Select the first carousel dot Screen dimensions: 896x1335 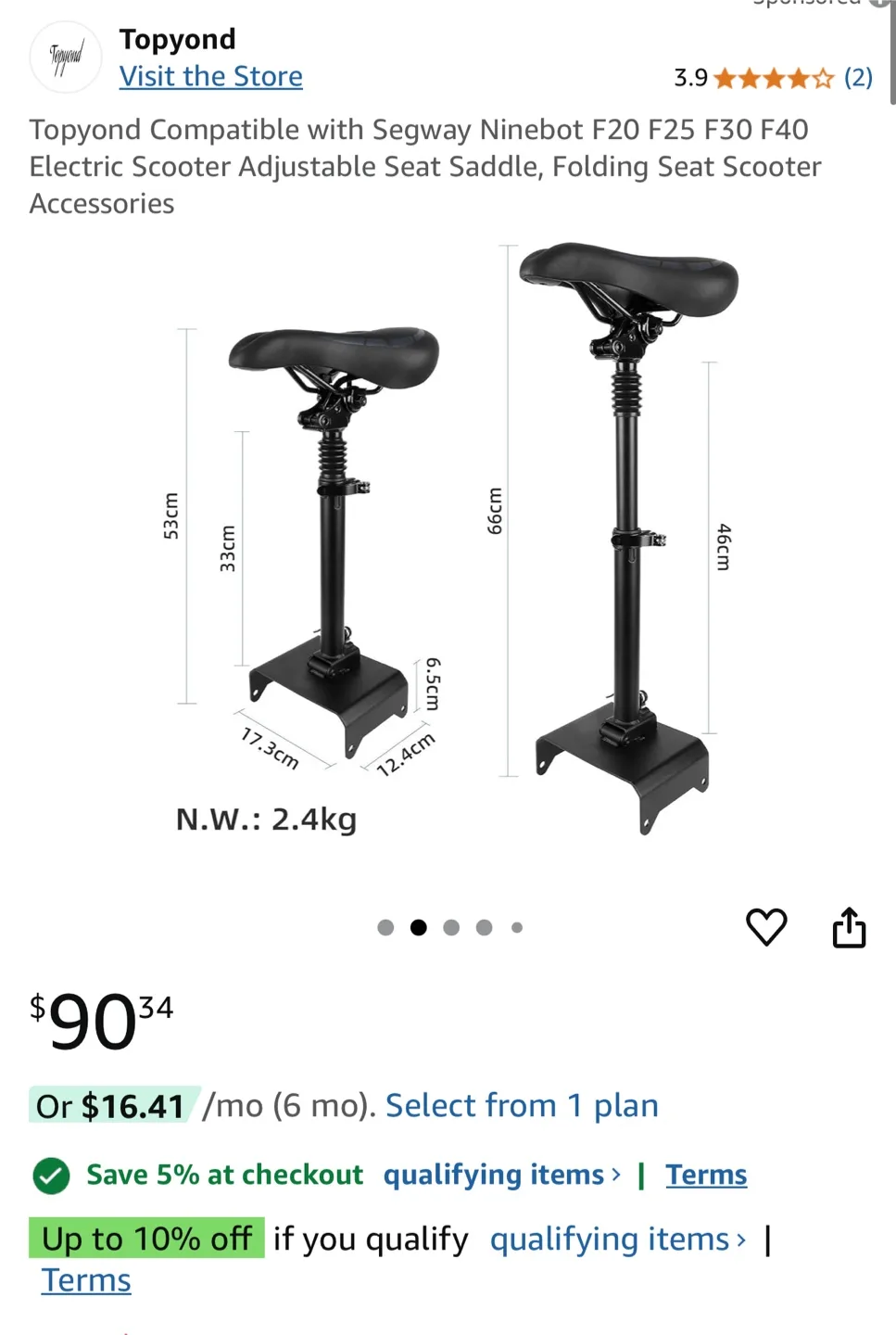[x=385, y=927]
